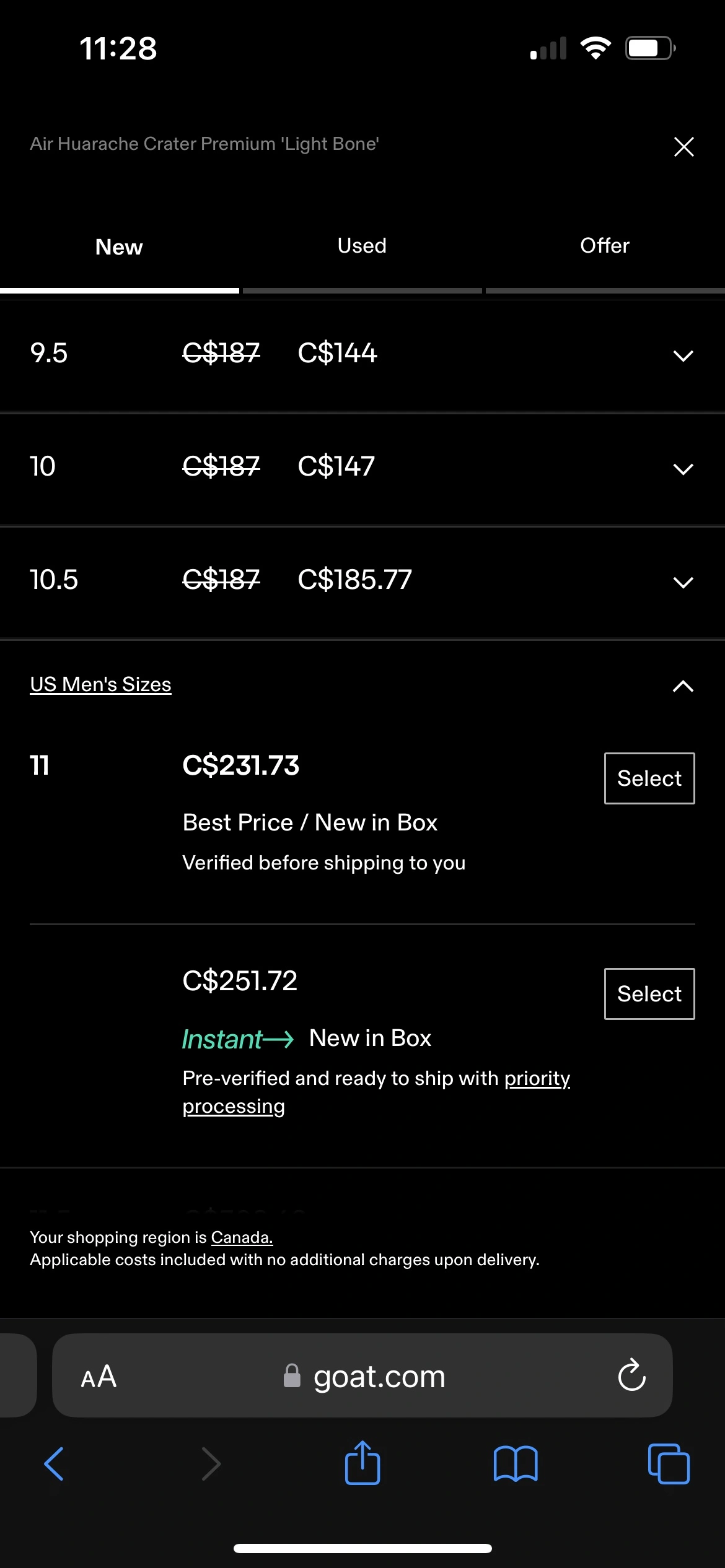Go back to the previous page
The width and height of the screenshot is (725, 1568).
pyautogui.click(x=54, y=1464)
